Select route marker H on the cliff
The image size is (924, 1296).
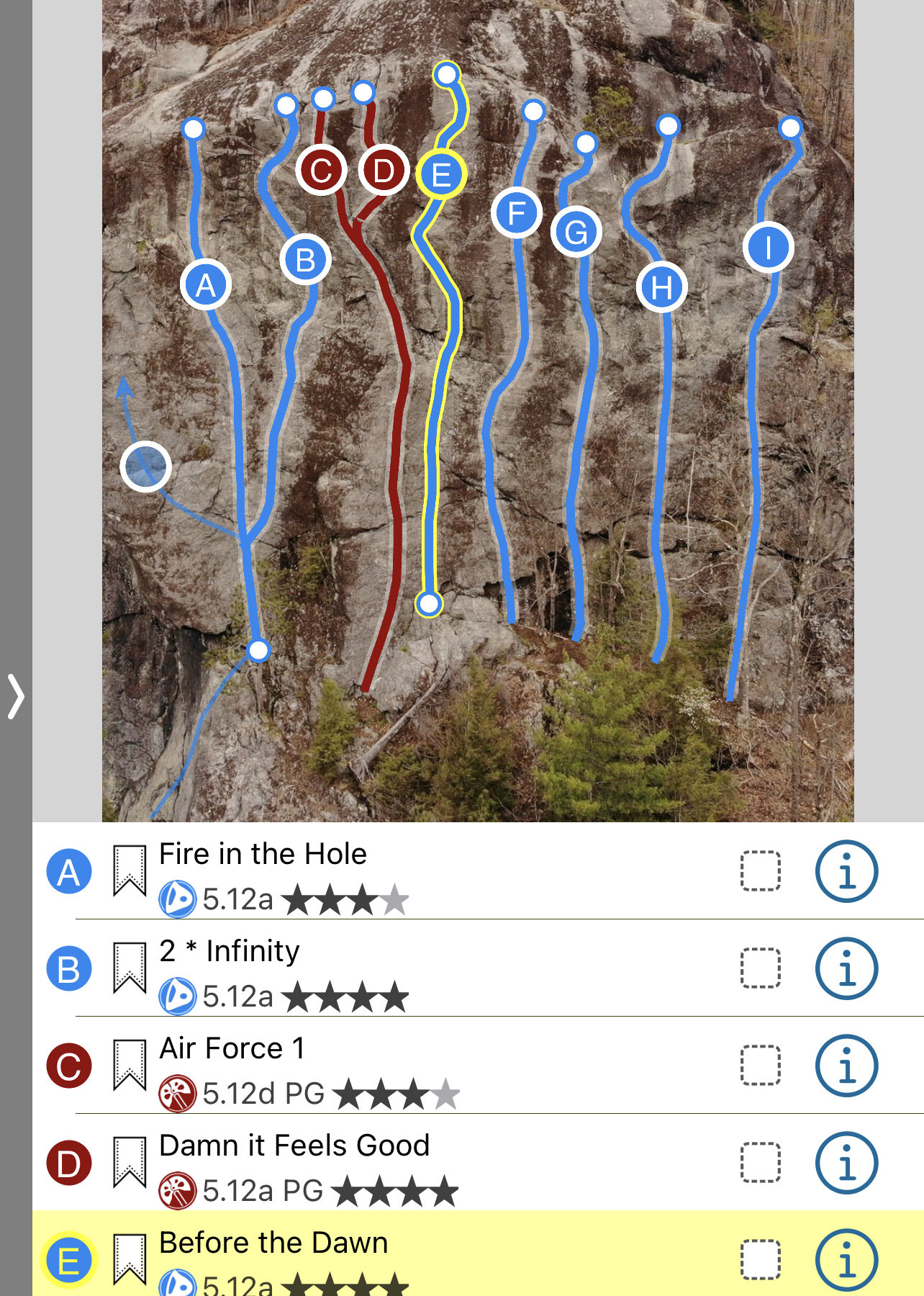click(x=662, y=288)
